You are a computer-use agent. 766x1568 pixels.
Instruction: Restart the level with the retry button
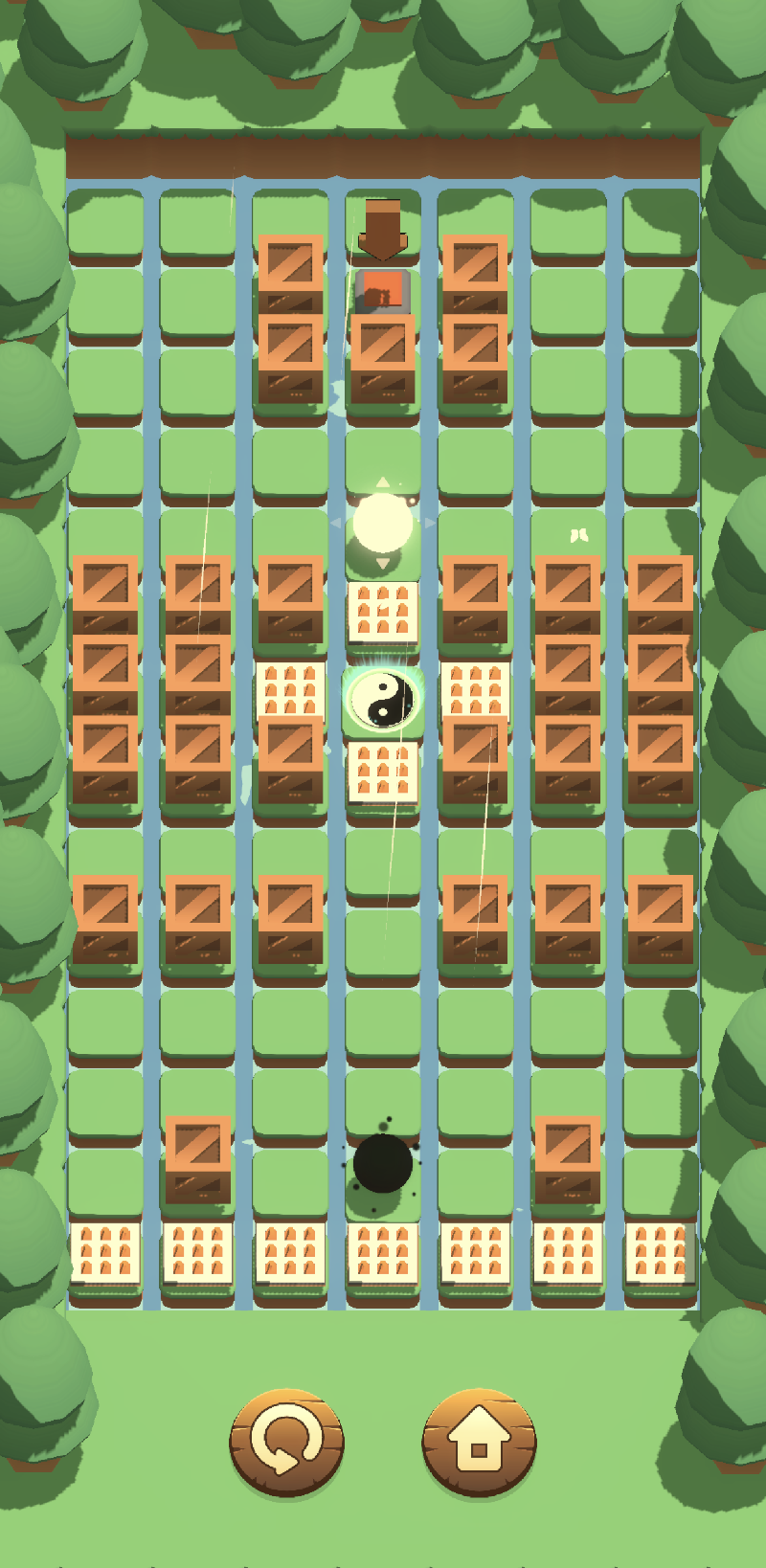pyautogui.click(x=286, y=1442)
